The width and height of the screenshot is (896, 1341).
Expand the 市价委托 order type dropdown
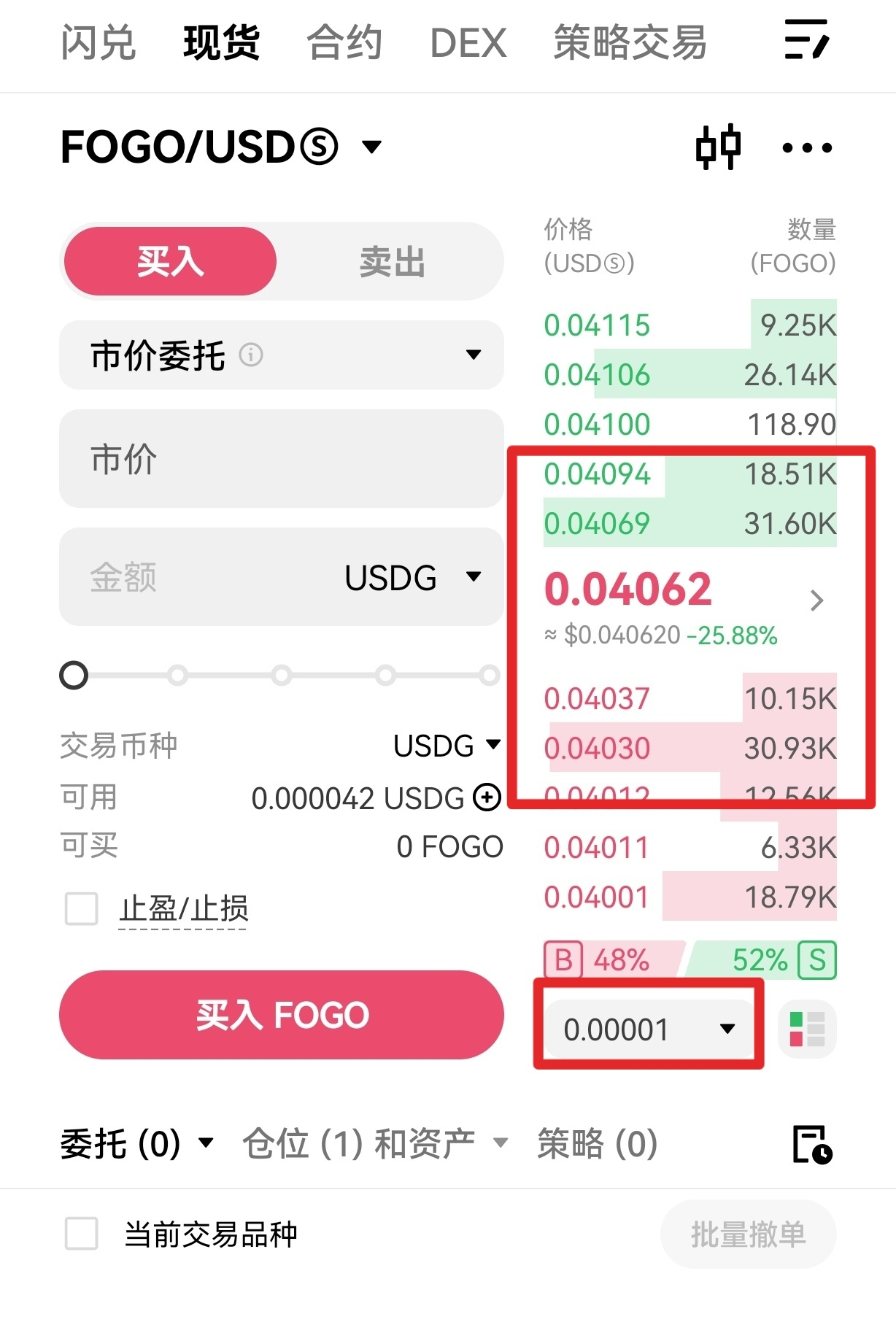282,355
